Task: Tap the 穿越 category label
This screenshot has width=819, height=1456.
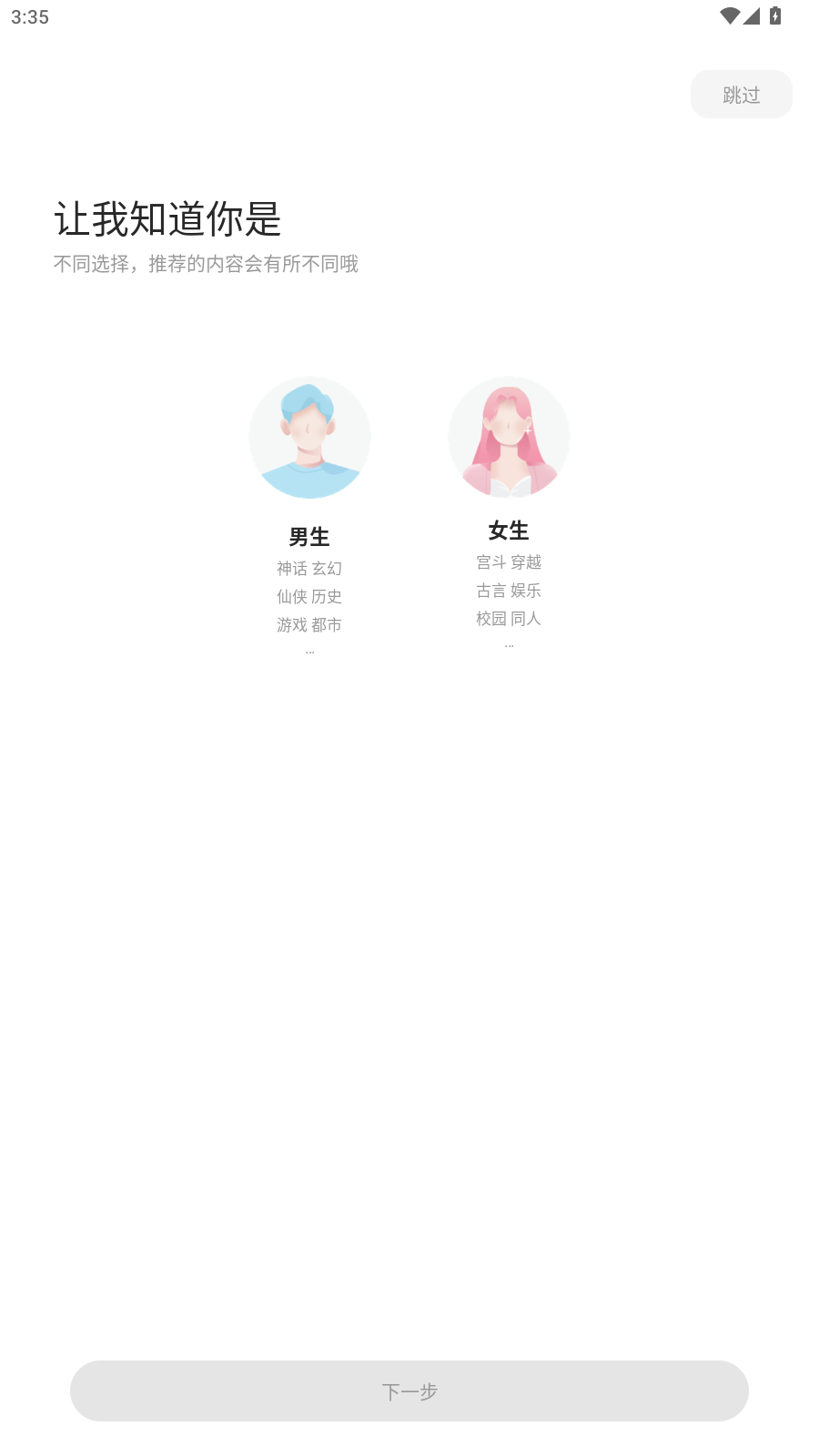Action: (528, 562)
